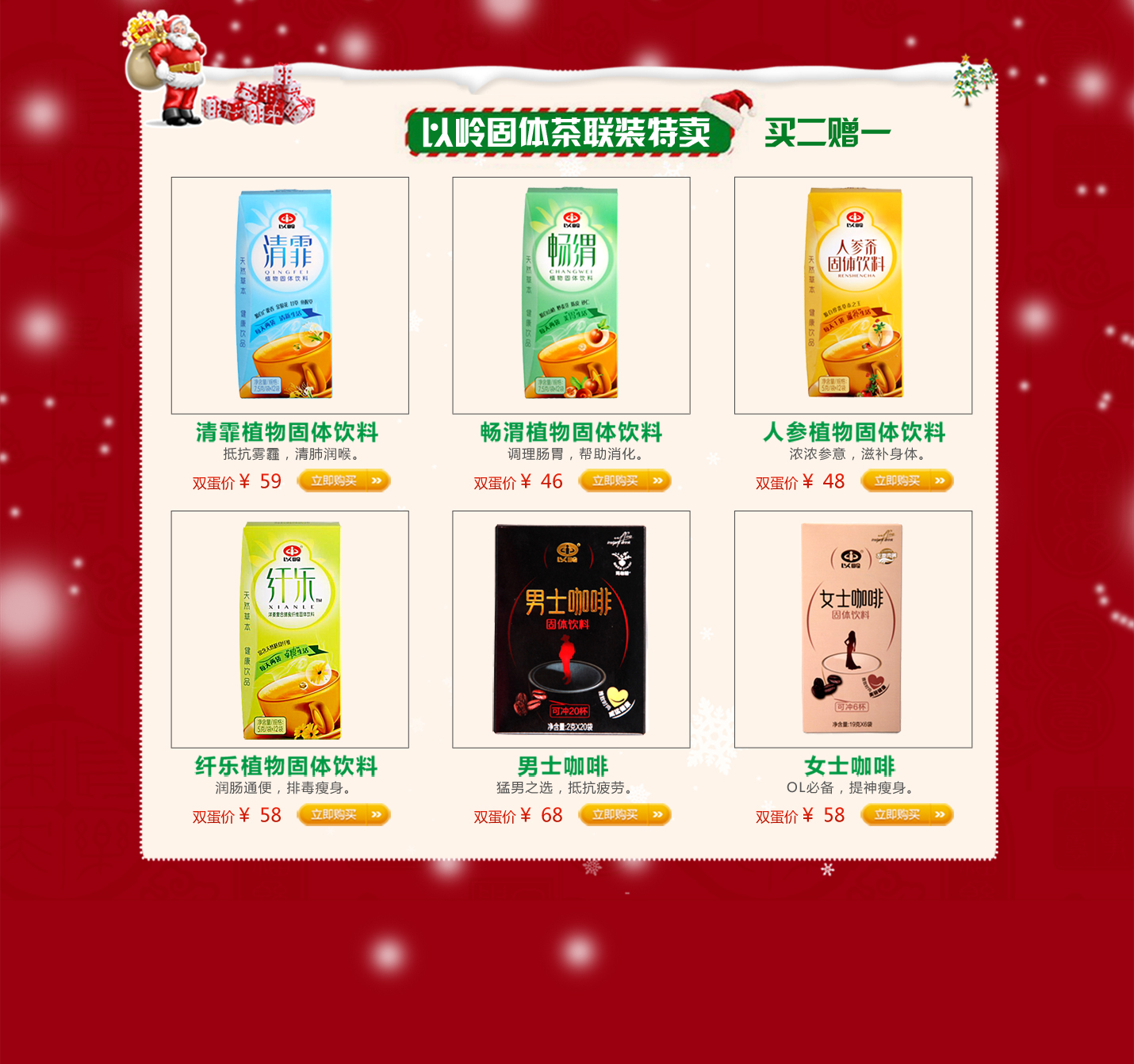Screen dimensions: 1134x1064
Task: Open the 纤乐 product image
Action: [289, 629]
